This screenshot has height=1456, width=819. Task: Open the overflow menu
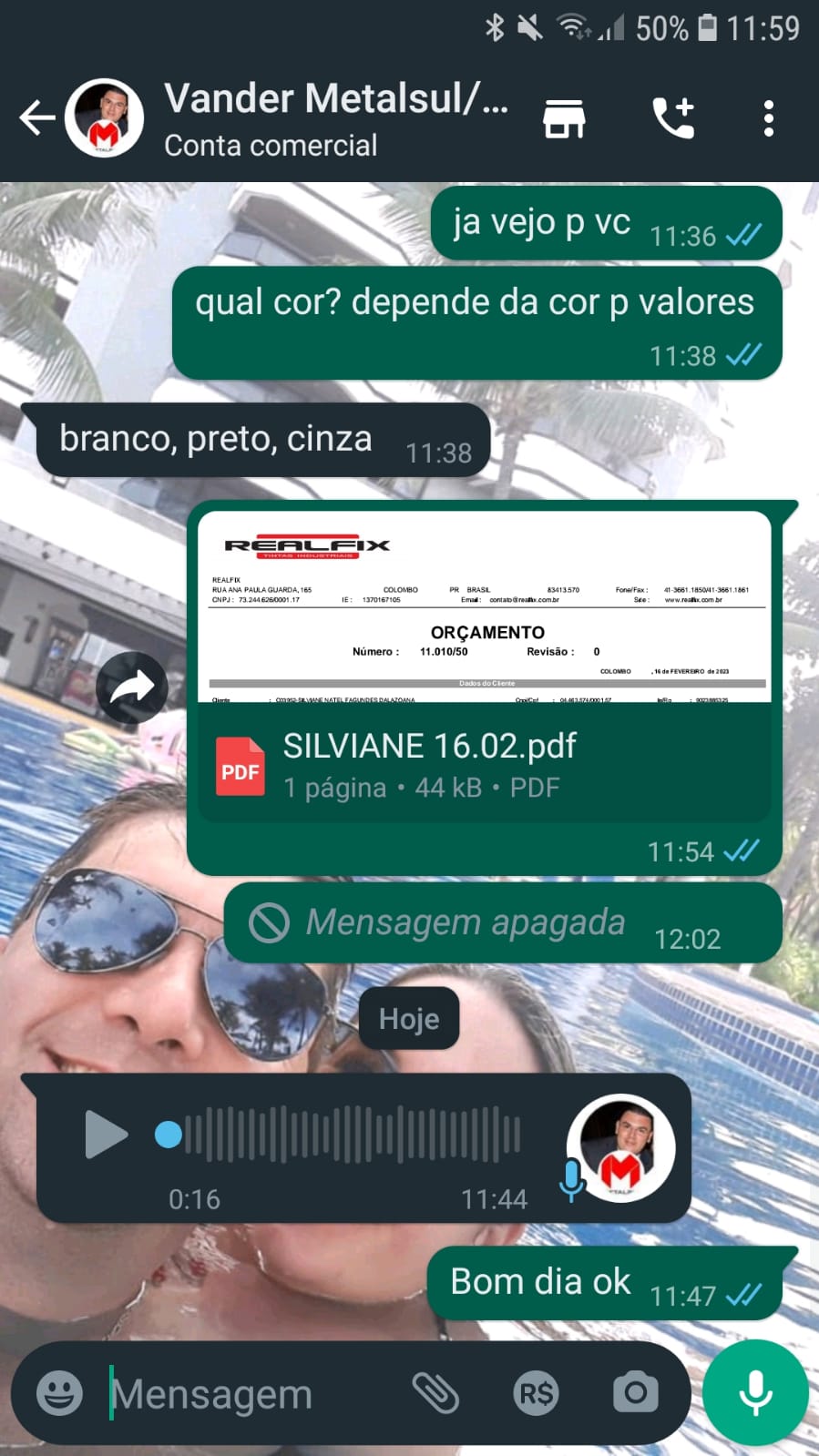[x=769, y=118]
